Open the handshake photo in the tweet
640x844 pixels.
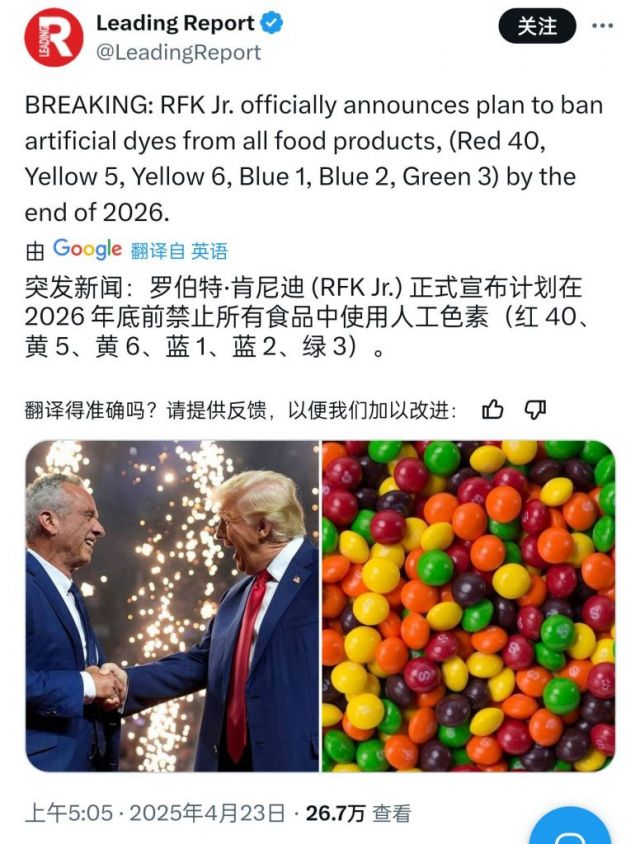[x=171, y=605]
